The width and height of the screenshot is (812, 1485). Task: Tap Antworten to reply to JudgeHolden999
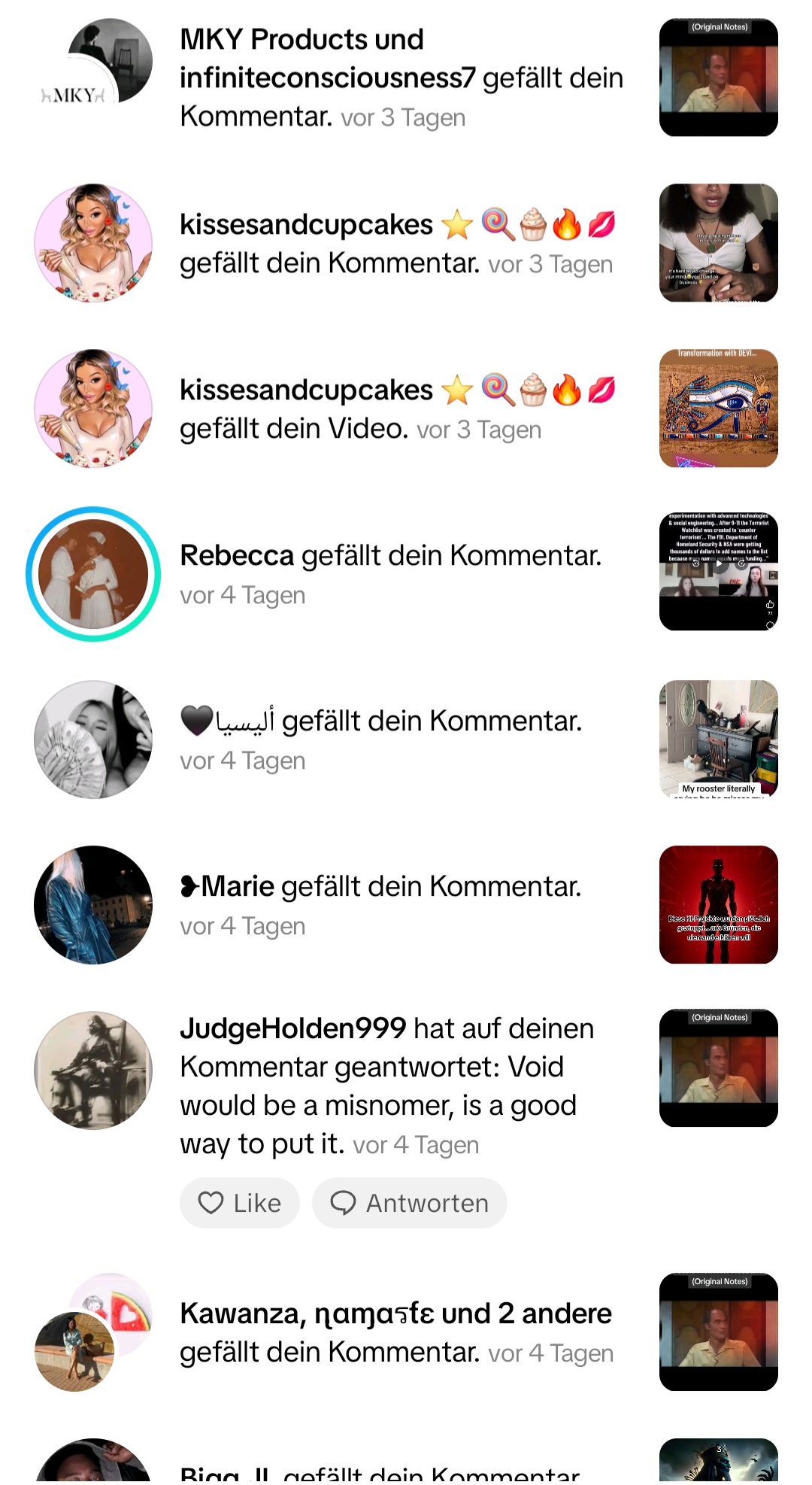click(410, 1203)
